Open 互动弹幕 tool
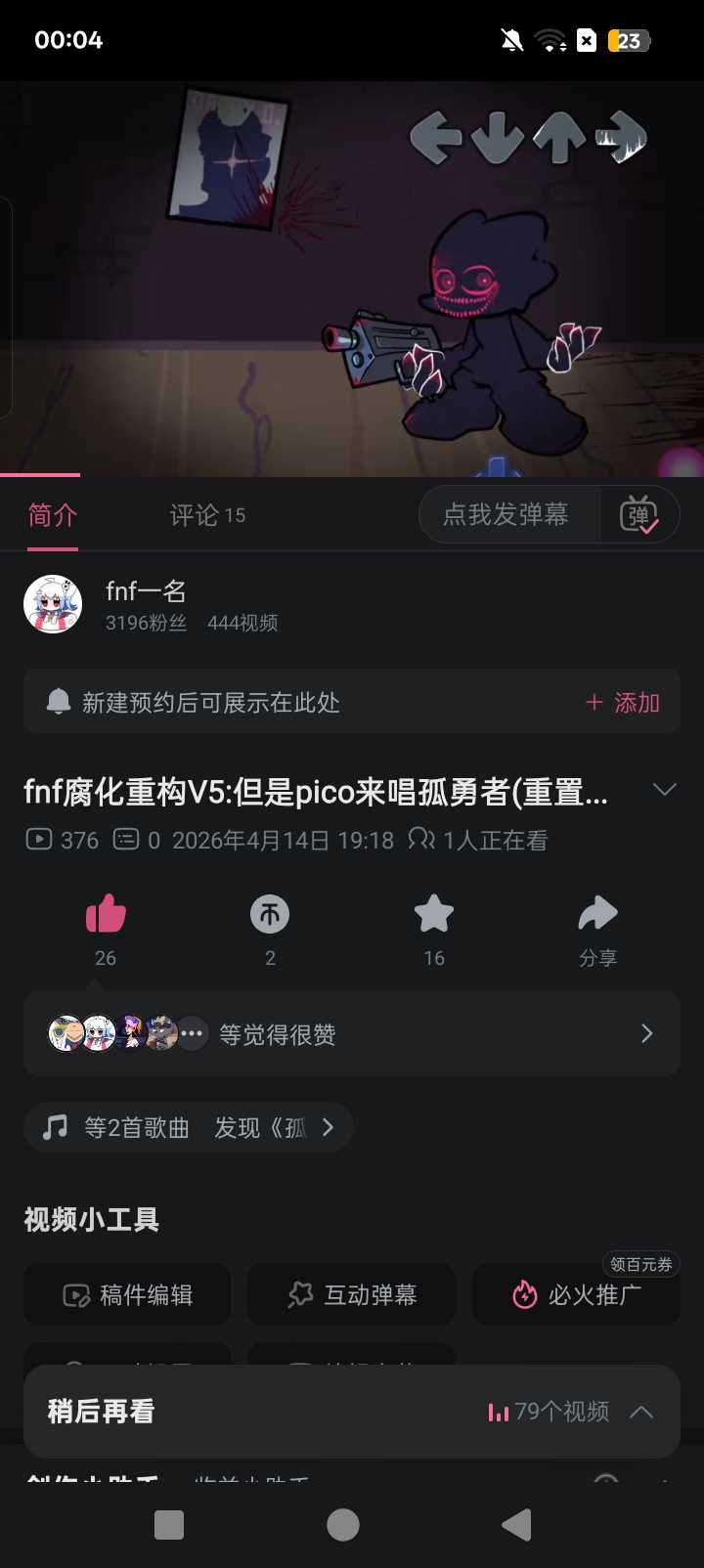The width and height of the screenshot is (704, 1568). point(352,1295)
